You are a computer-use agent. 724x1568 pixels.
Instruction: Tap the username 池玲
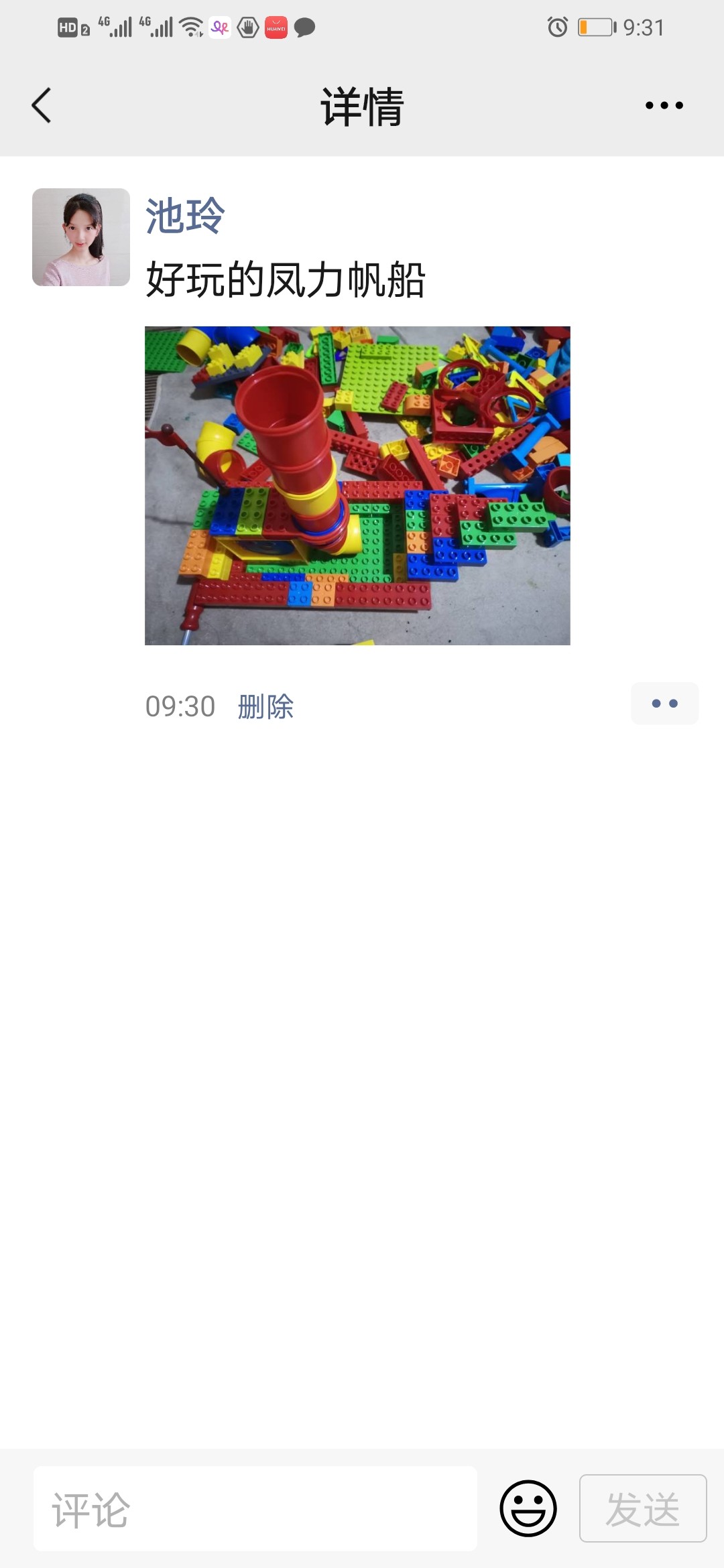(185, 216)
